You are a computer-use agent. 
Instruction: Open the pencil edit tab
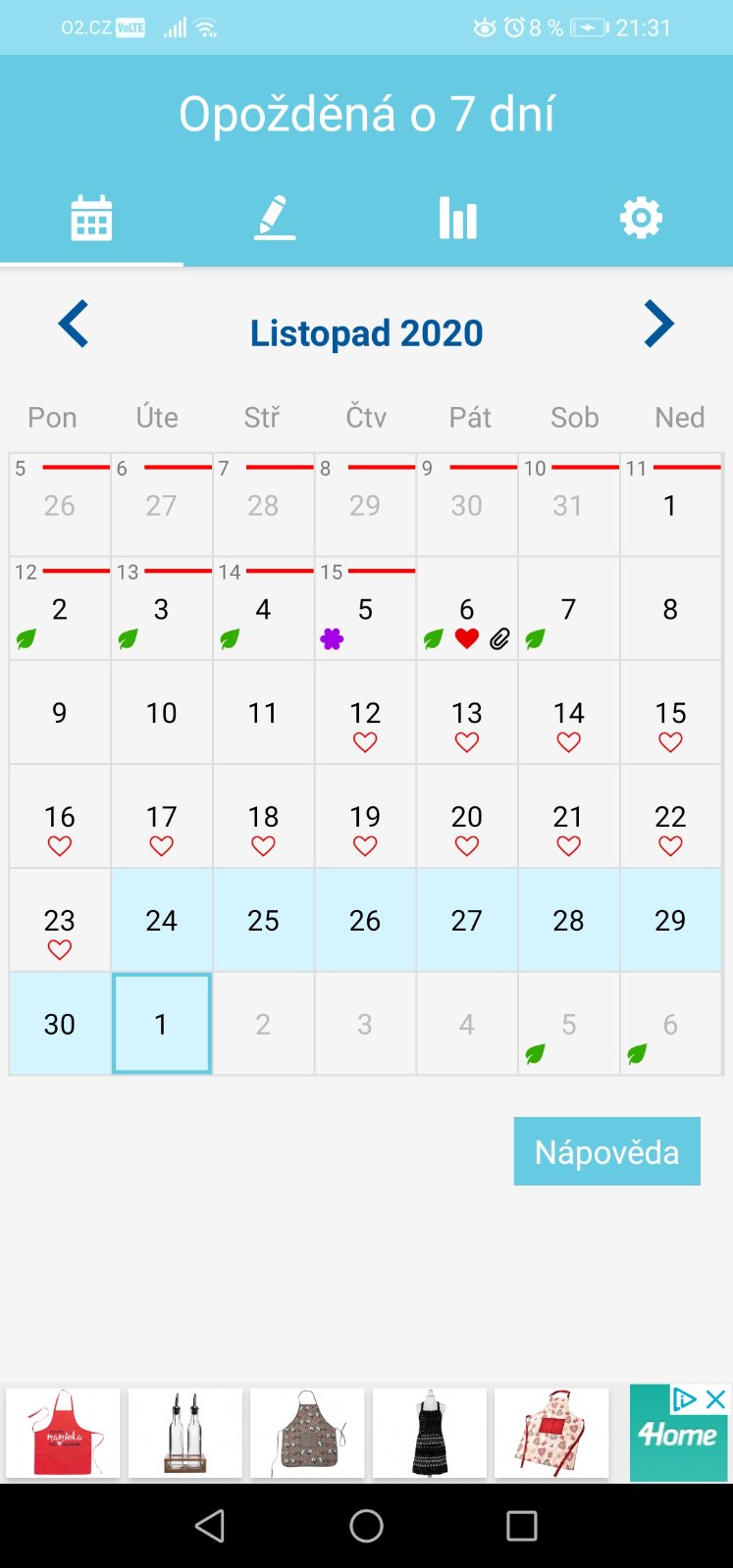[x=275, y=218]
